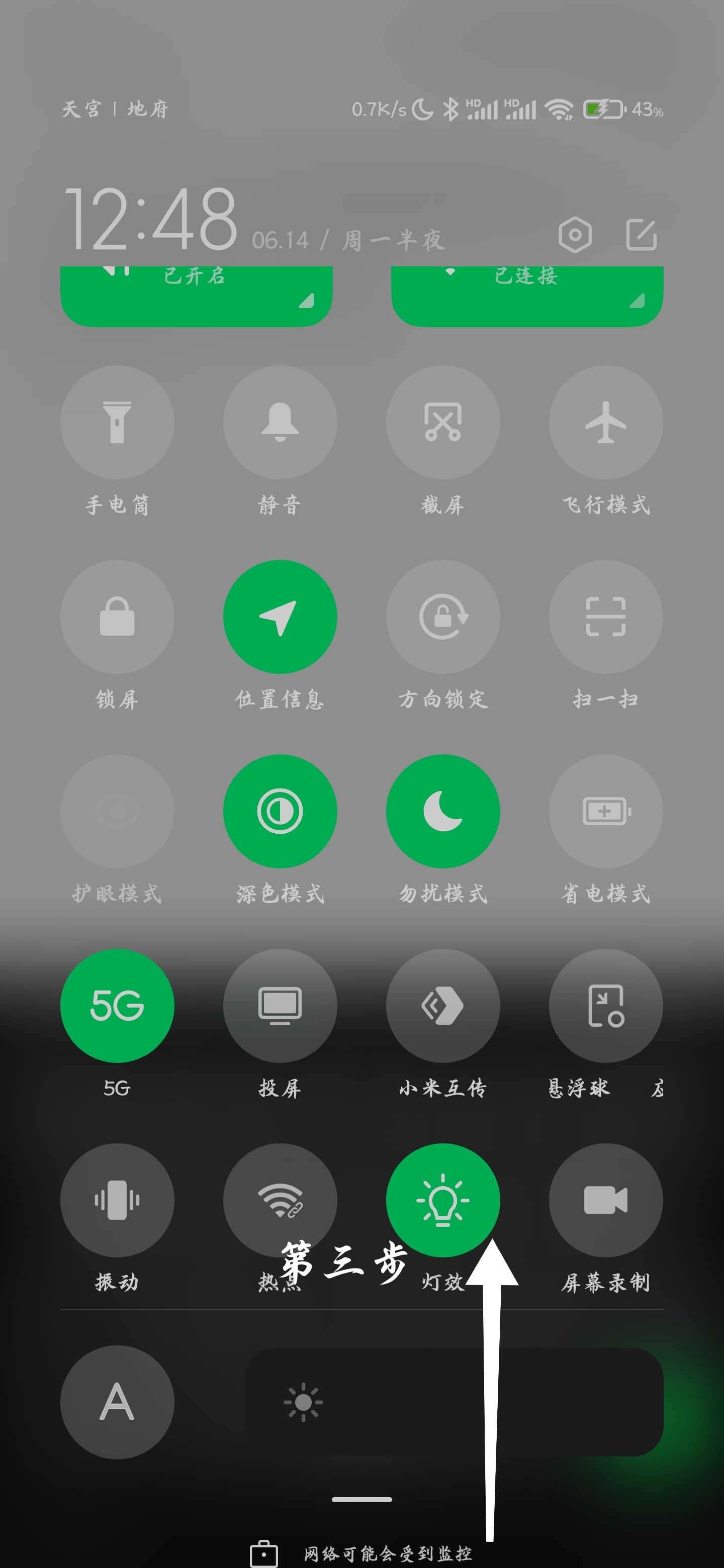Start screen casting (投屏)
This screenshot has height=1568, width=724.
point(280,1006)
